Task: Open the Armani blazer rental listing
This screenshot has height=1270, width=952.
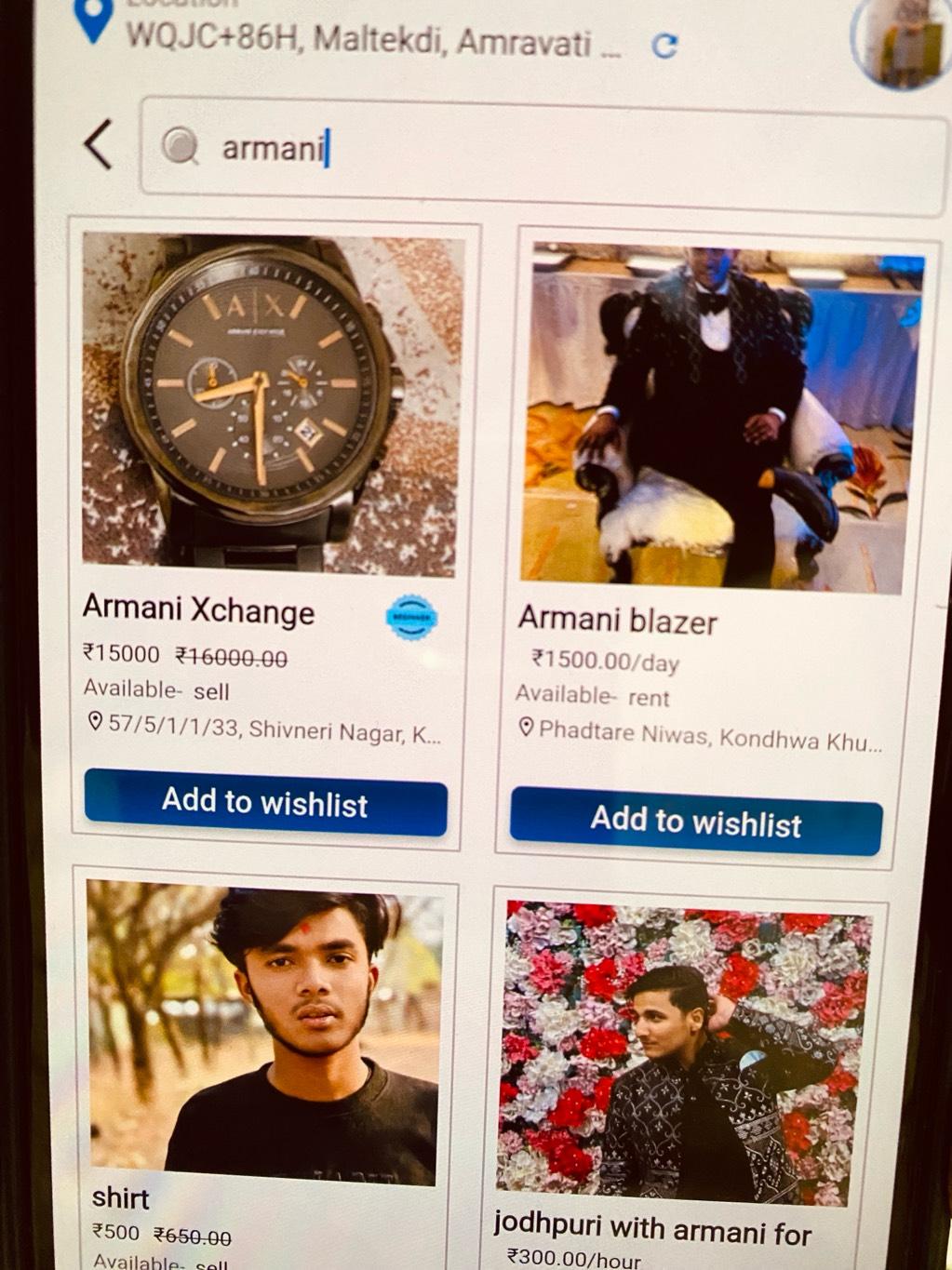Action: [x=717, y=419]
